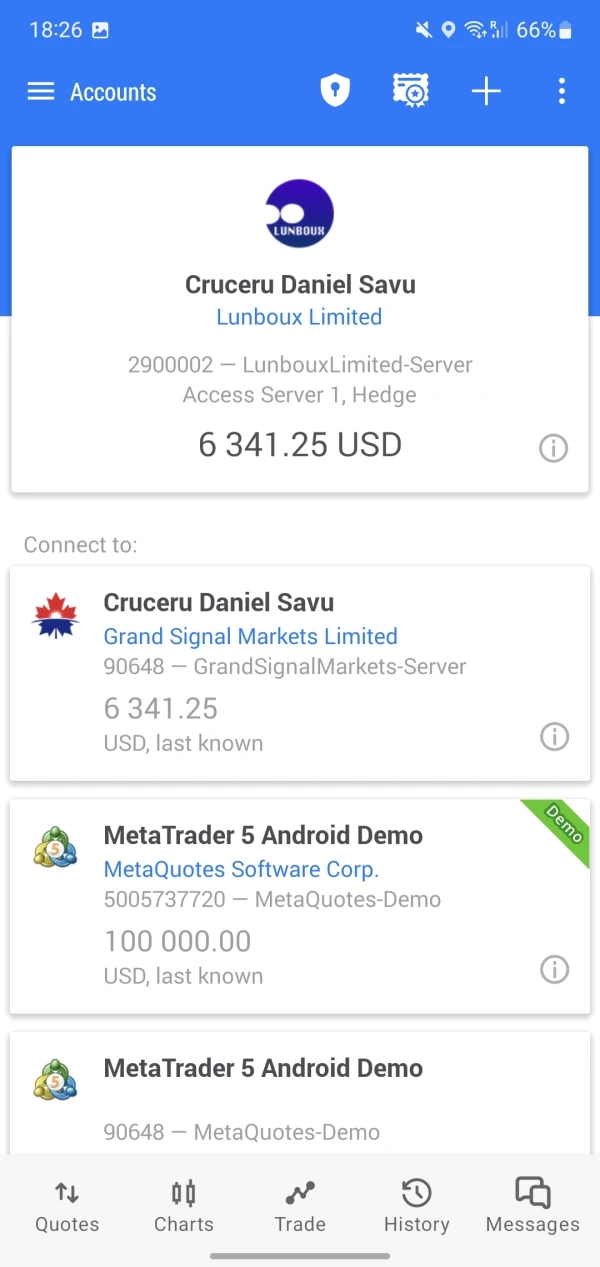Screen dimensions: 600x1267
Task: Add a new account with the plus icon
Action: [486, 92]
